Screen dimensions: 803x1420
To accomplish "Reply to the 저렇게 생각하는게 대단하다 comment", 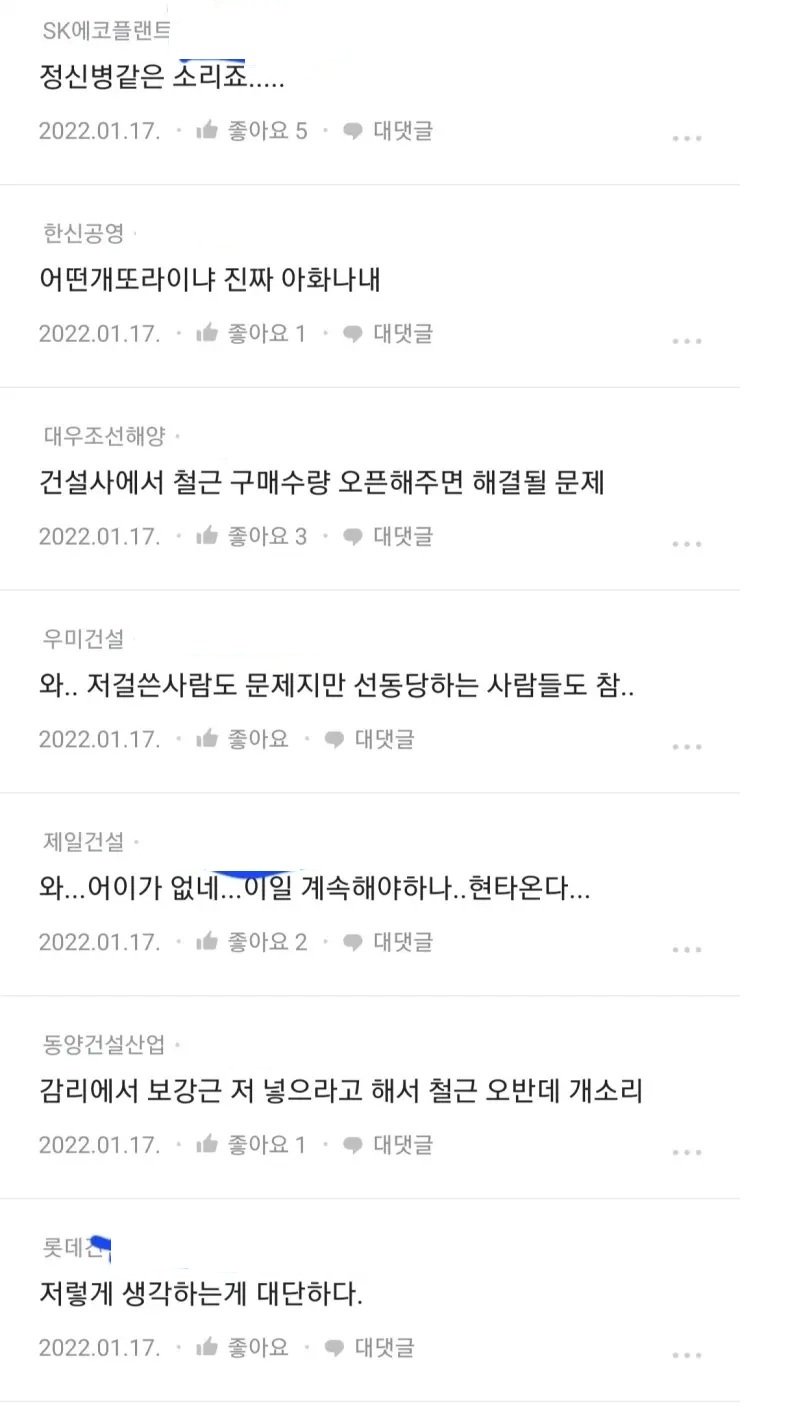I will [x=370, y=1348].
